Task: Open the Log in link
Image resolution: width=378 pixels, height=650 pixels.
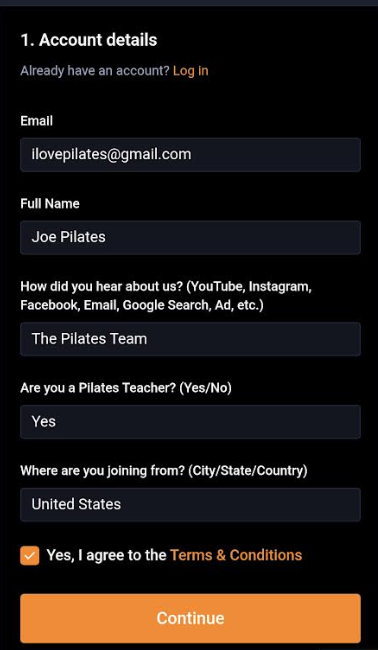Action: pos(191,71)
